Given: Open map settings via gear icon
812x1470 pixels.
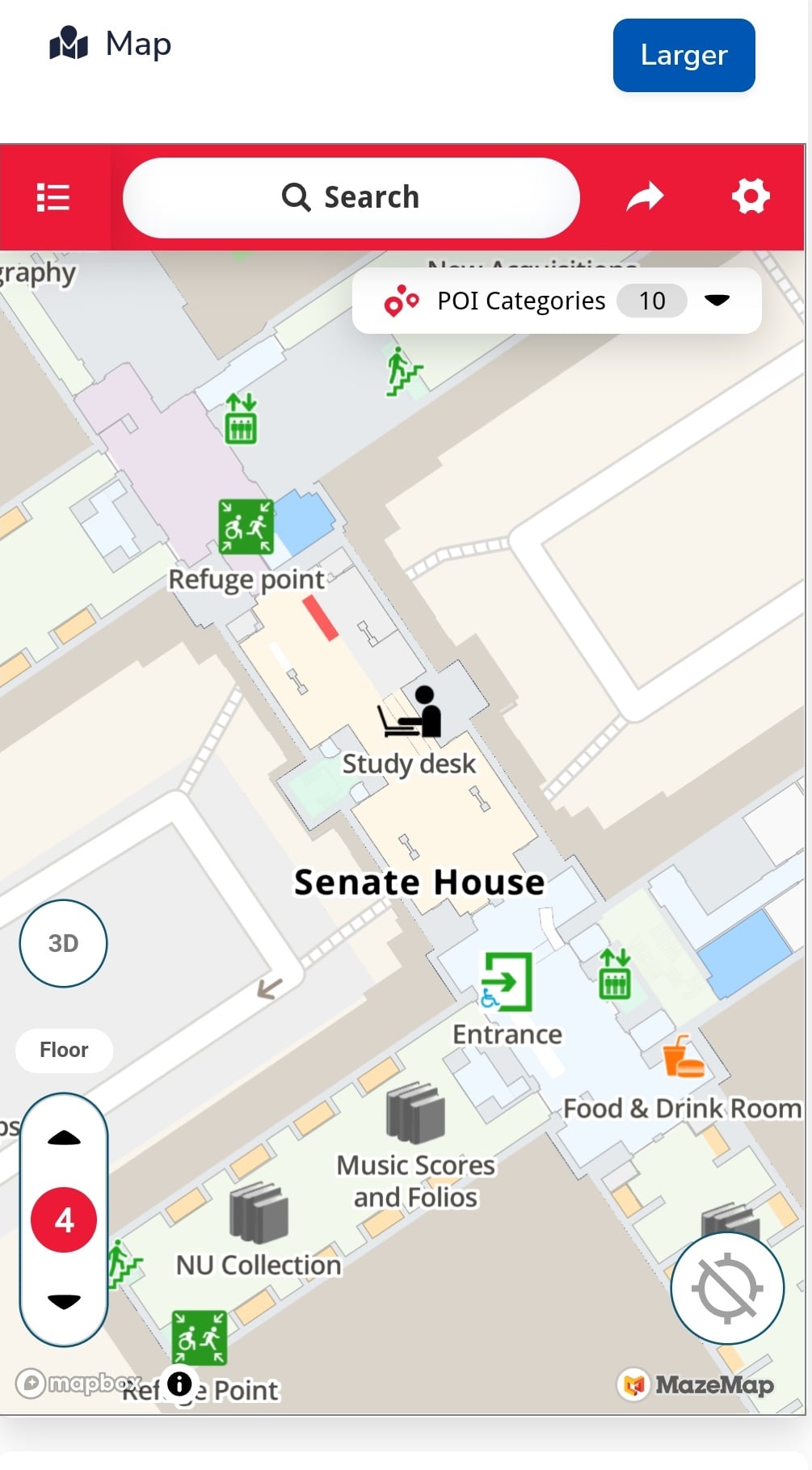Looking at the screenshot, I should click(751, 196).
